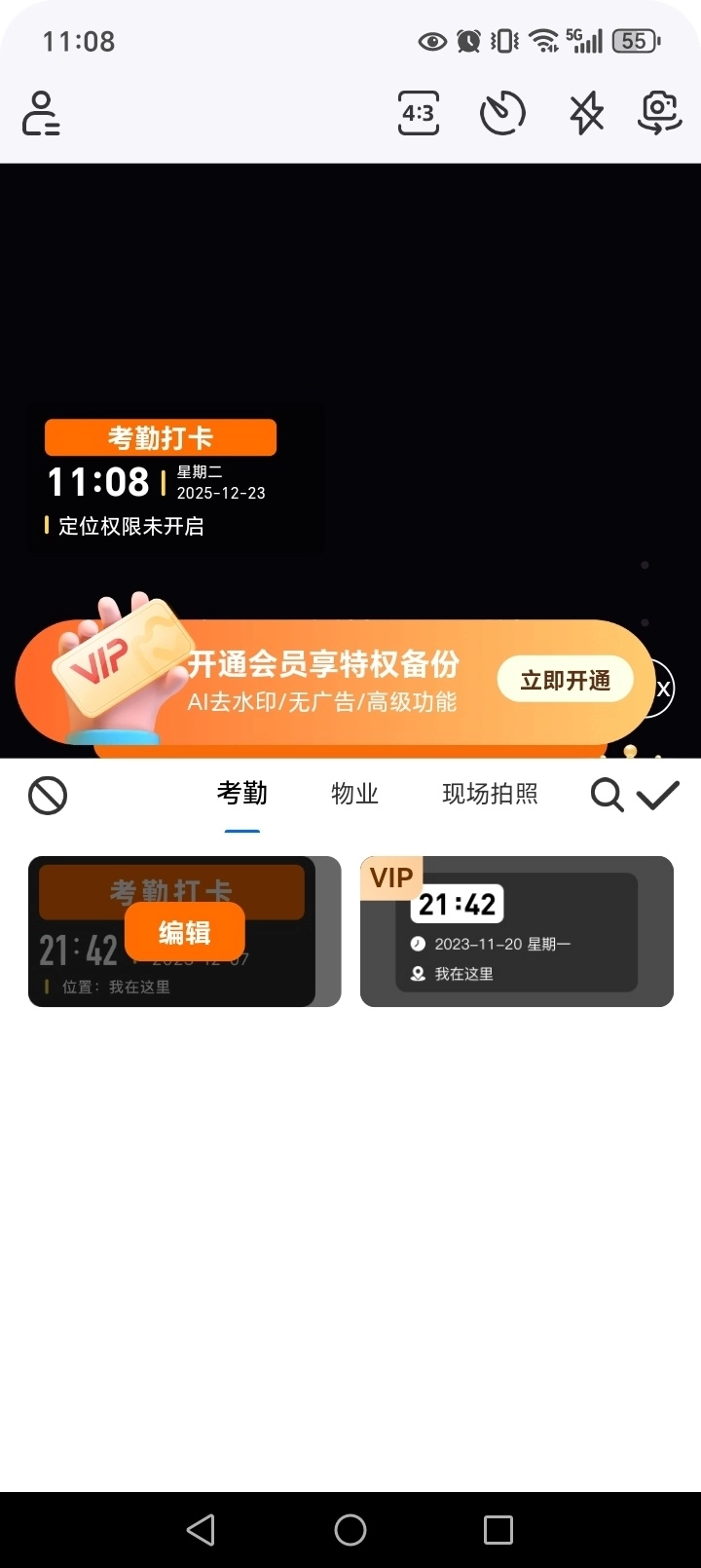Dismiss the VIP banner with the X

pos(661,688)
